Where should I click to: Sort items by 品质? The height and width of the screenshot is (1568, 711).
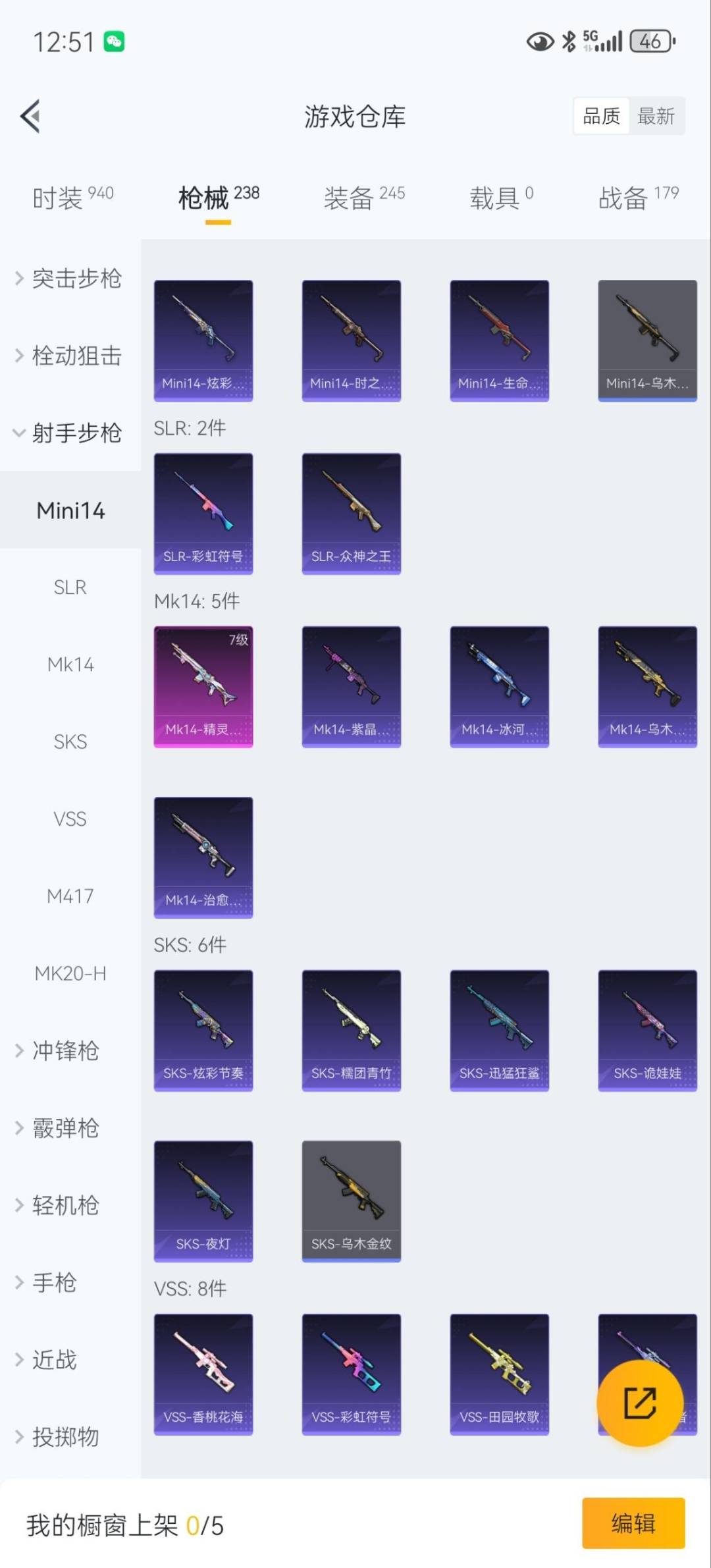(601, 117)
